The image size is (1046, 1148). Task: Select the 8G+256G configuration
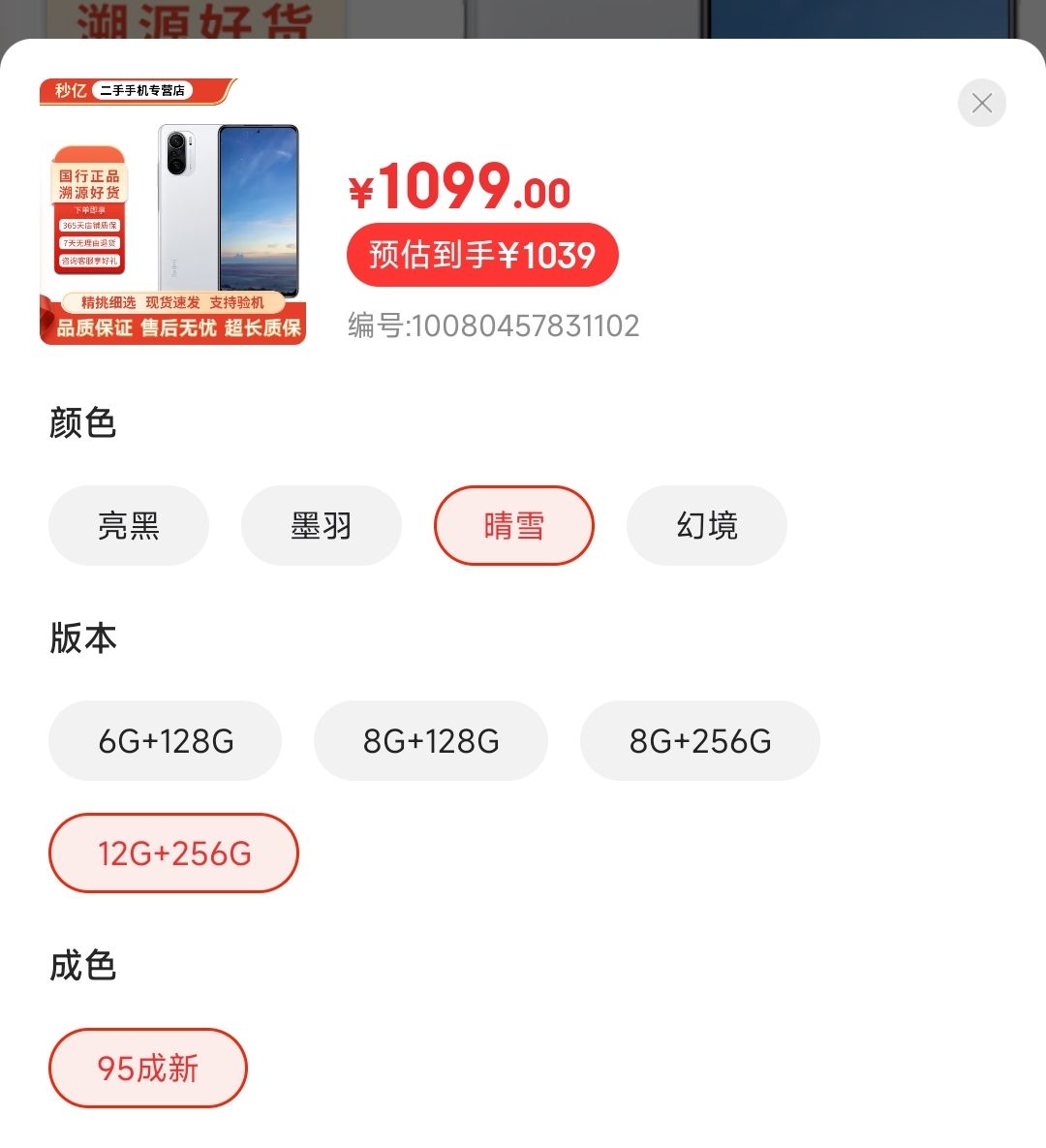699,740
